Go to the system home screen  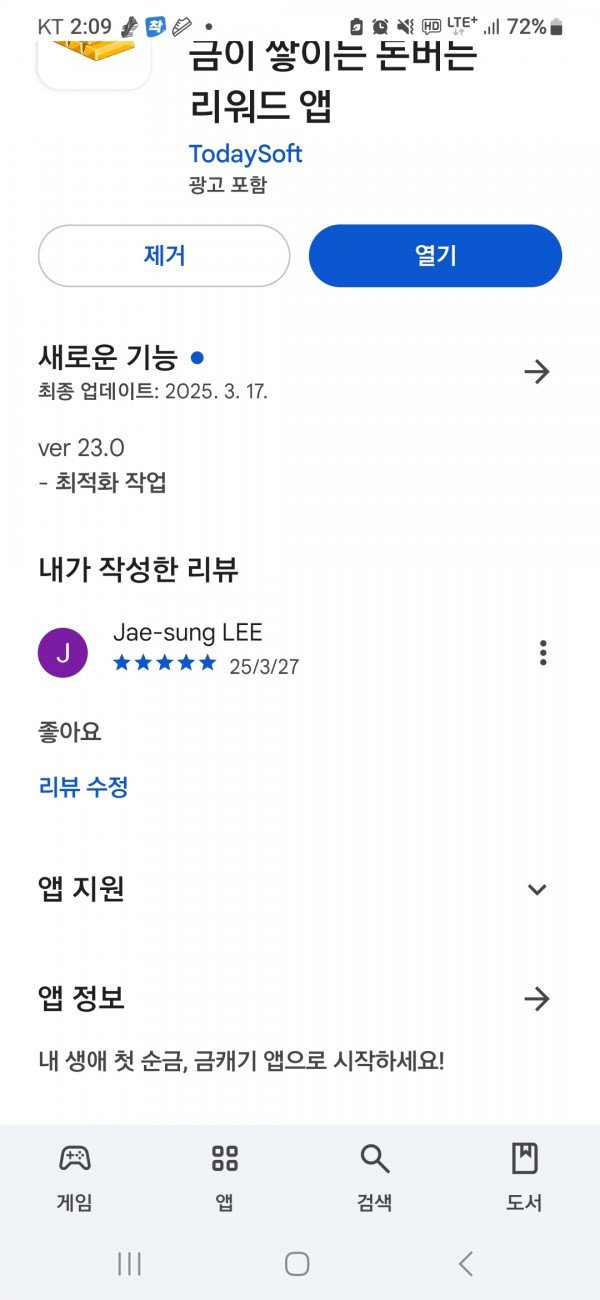pos(297,1263)
